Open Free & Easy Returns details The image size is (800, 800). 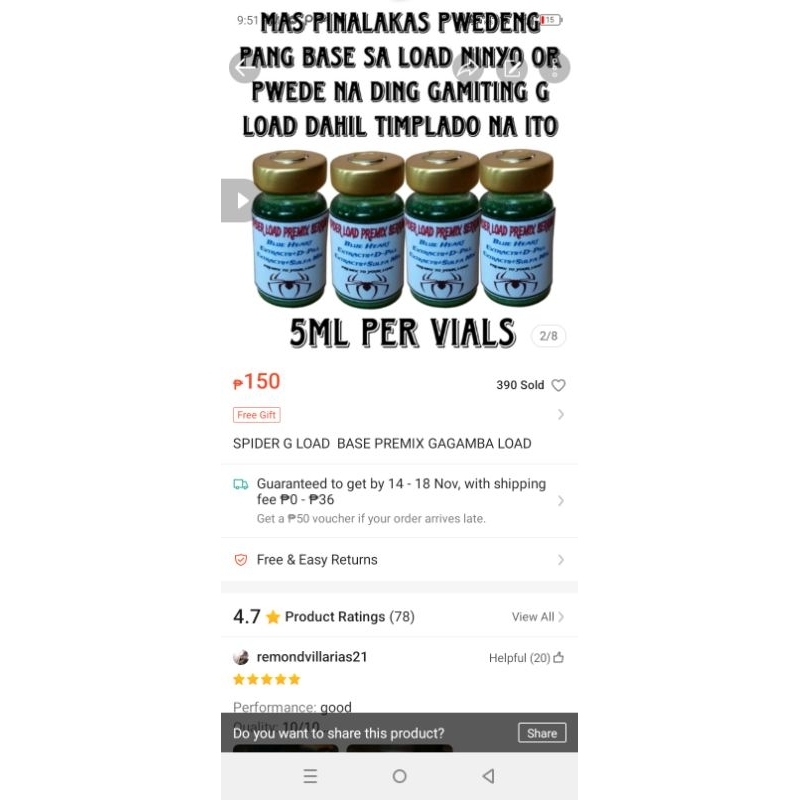(x=399, y=560)
